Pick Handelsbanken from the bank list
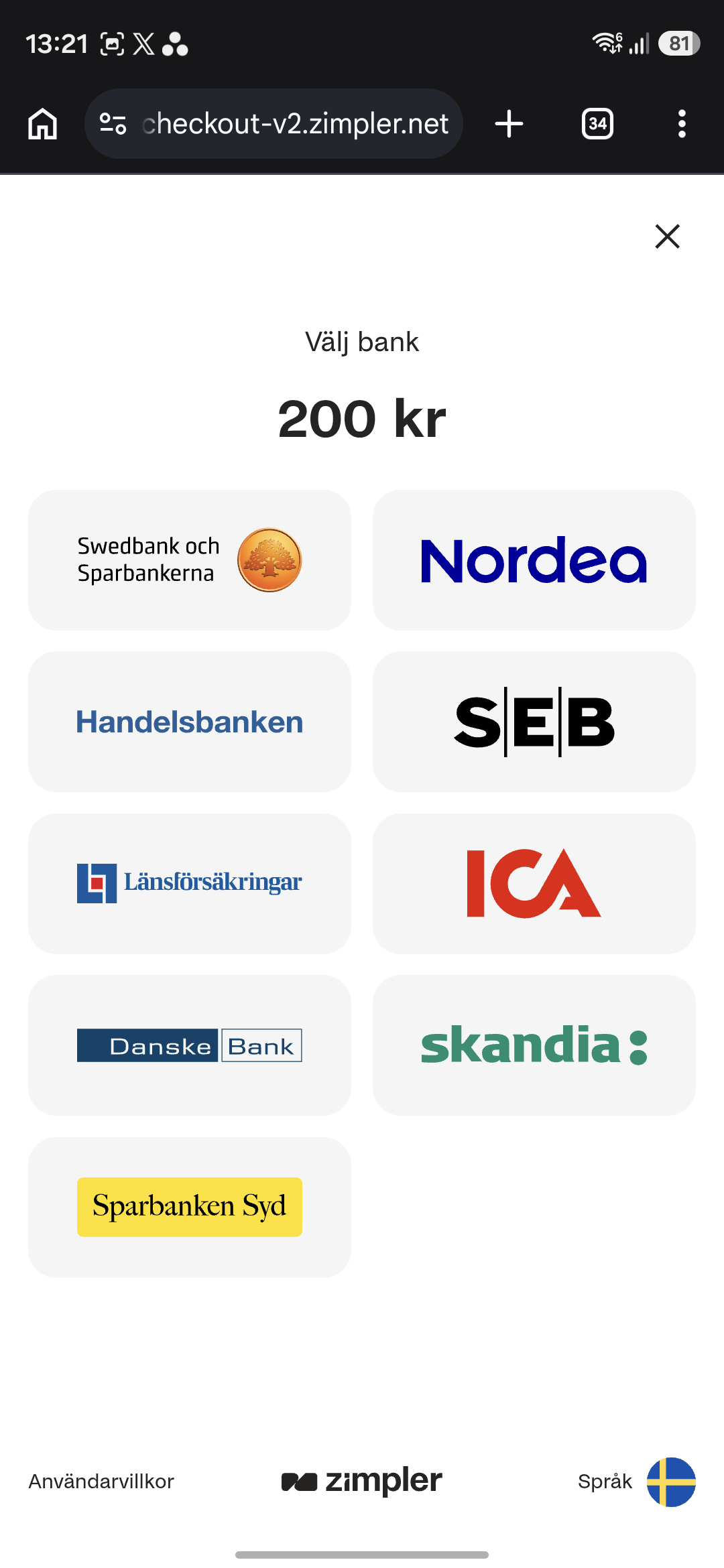 pyautogui.click(x=190, y=722)
